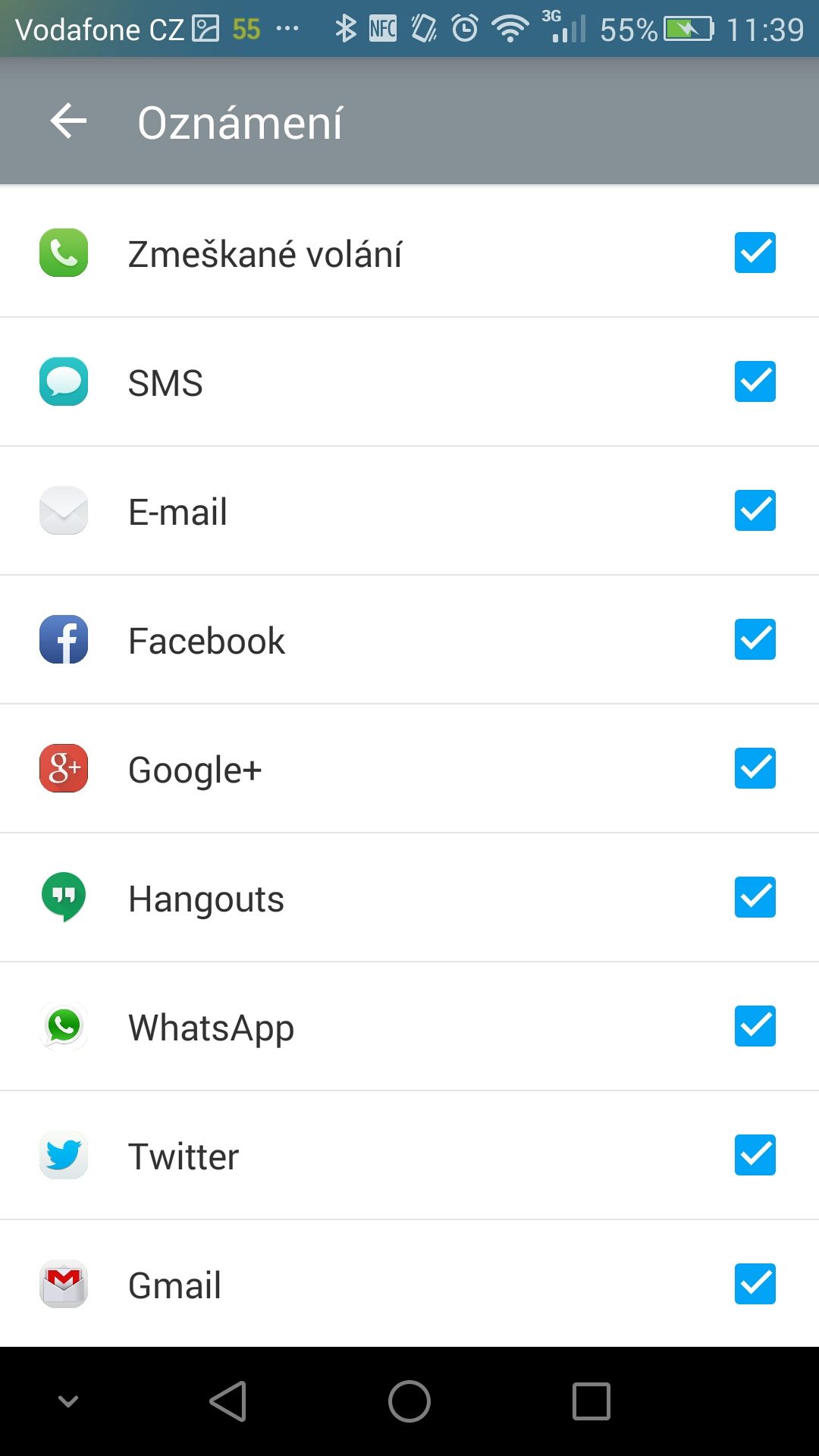819x1456 pixels.
Task: Hide the navigation bar with the chevron
Action: pyautogui.click(x=68, y=1401)
